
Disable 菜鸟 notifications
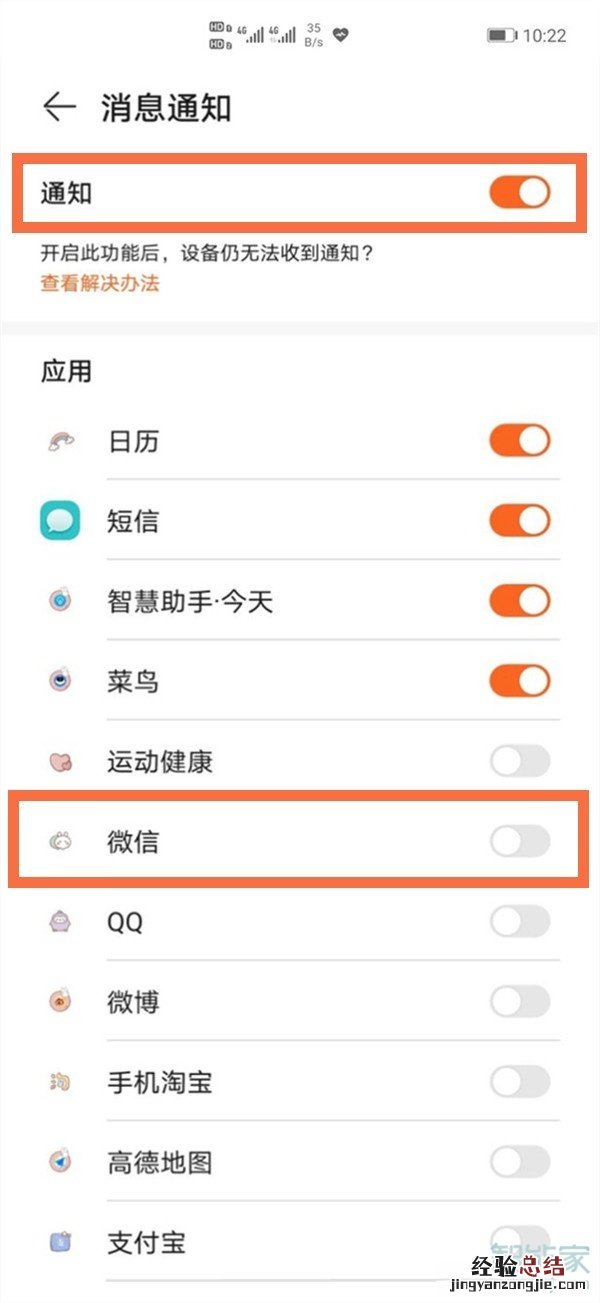click(519, 681)
